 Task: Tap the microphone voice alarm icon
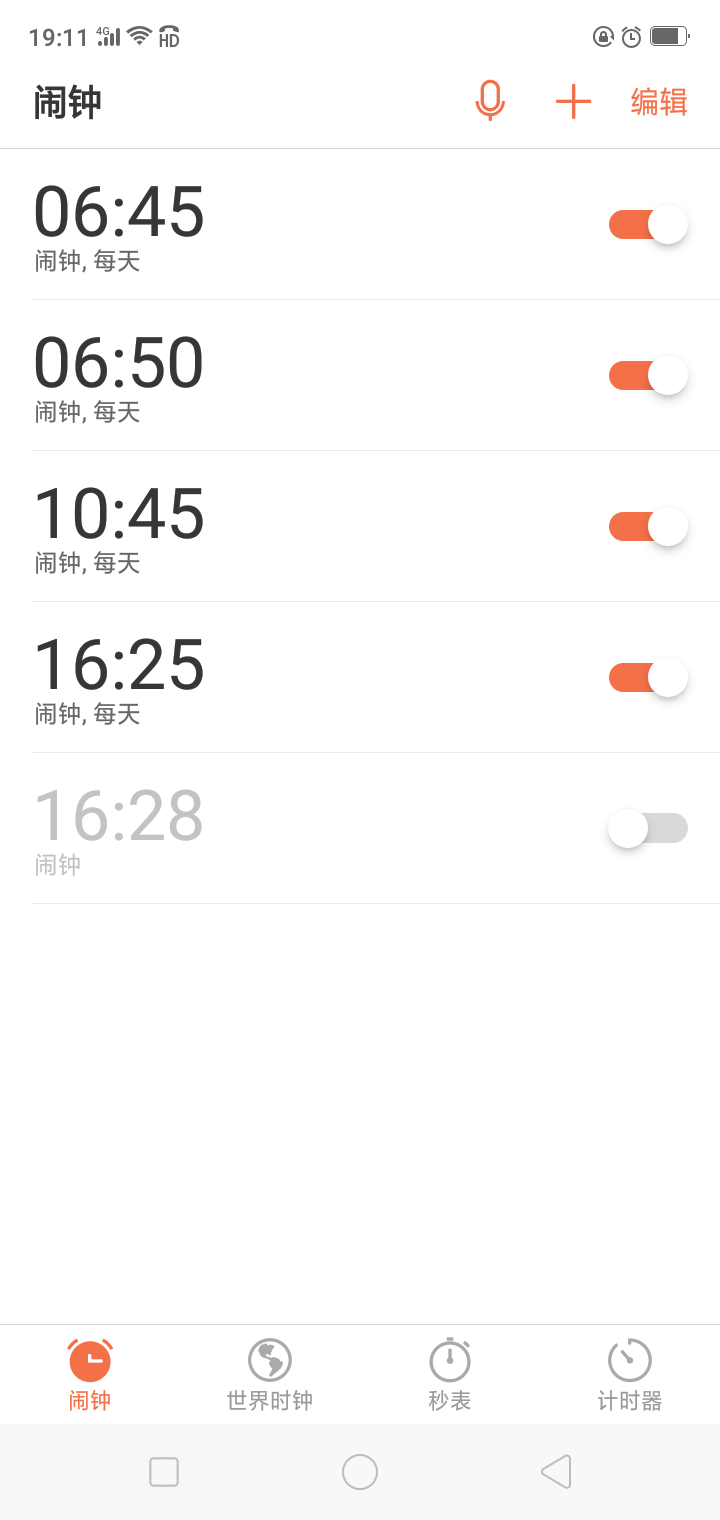[490, 101]
